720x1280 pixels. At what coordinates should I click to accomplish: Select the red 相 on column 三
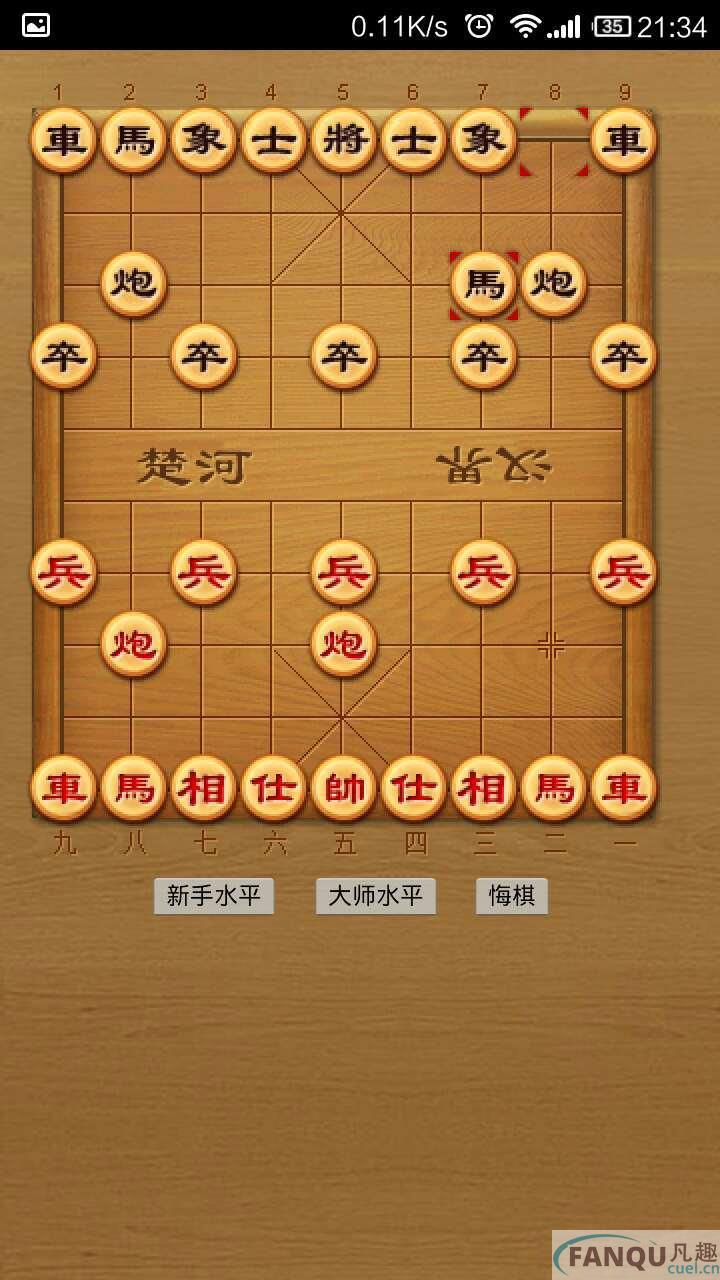point(483,788)
